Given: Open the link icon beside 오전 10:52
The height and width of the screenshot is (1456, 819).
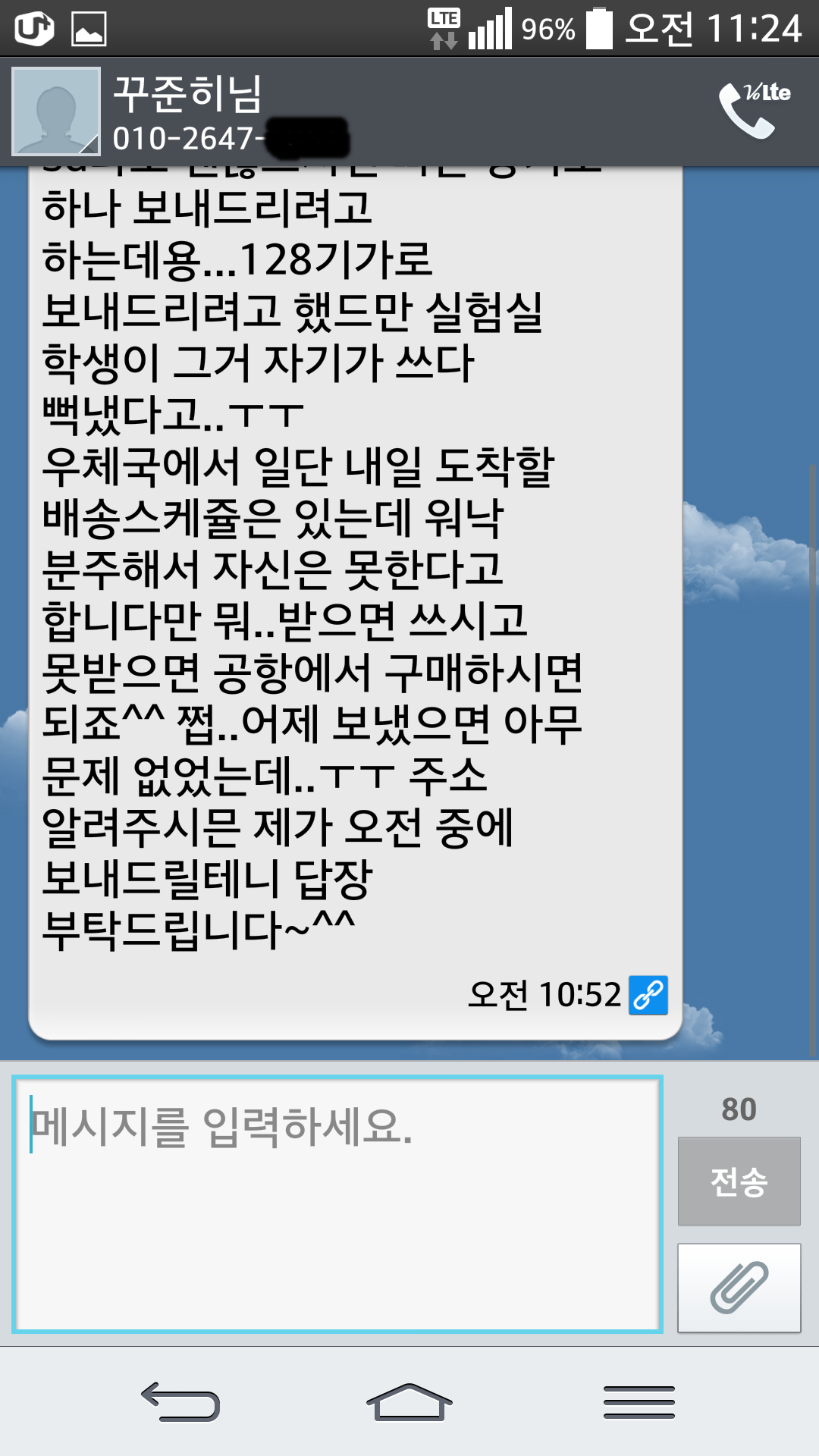Looking at the screenshot, I should click(x=648, y=995).
